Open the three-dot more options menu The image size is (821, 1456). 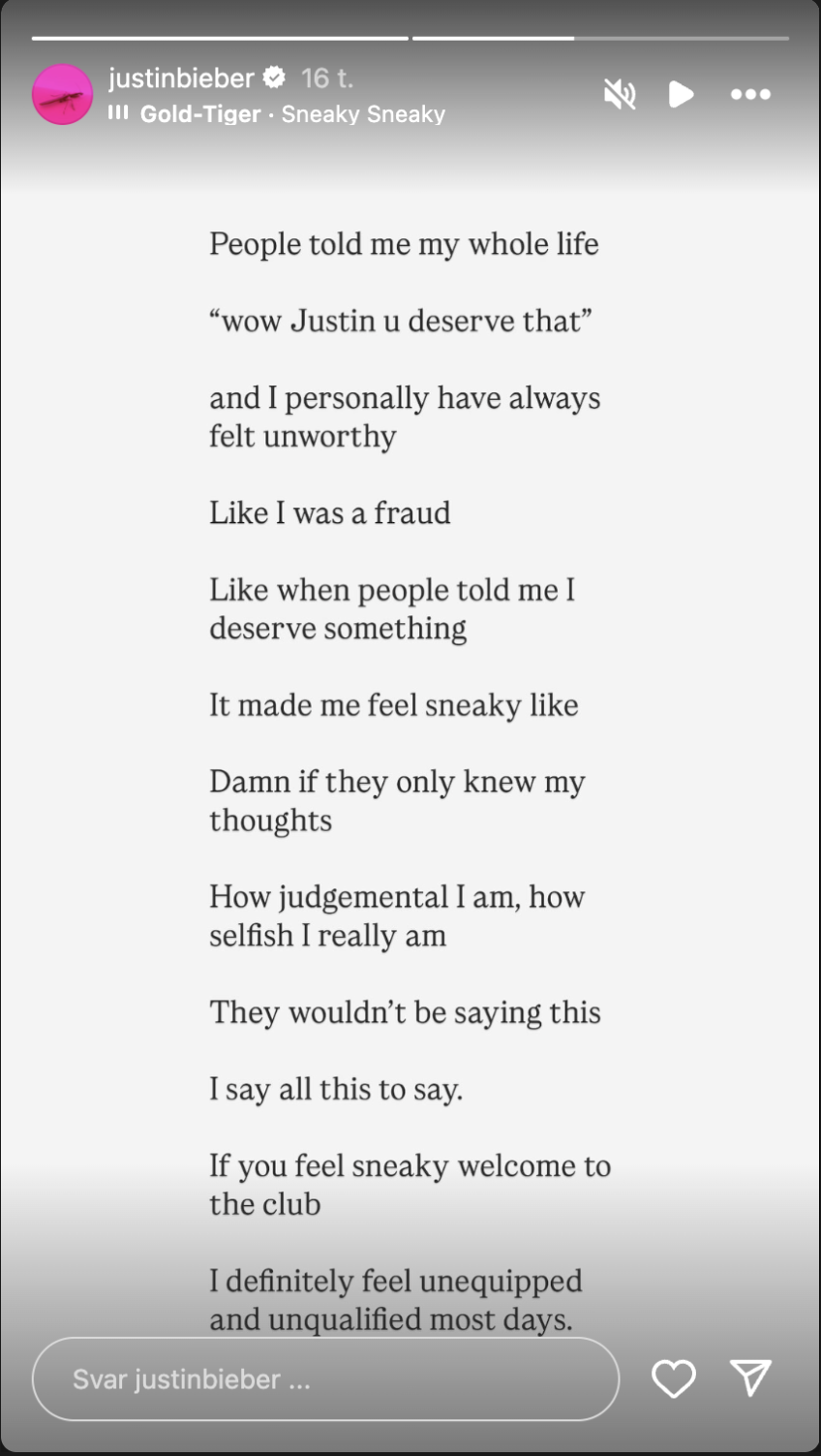tap(750, 94)
